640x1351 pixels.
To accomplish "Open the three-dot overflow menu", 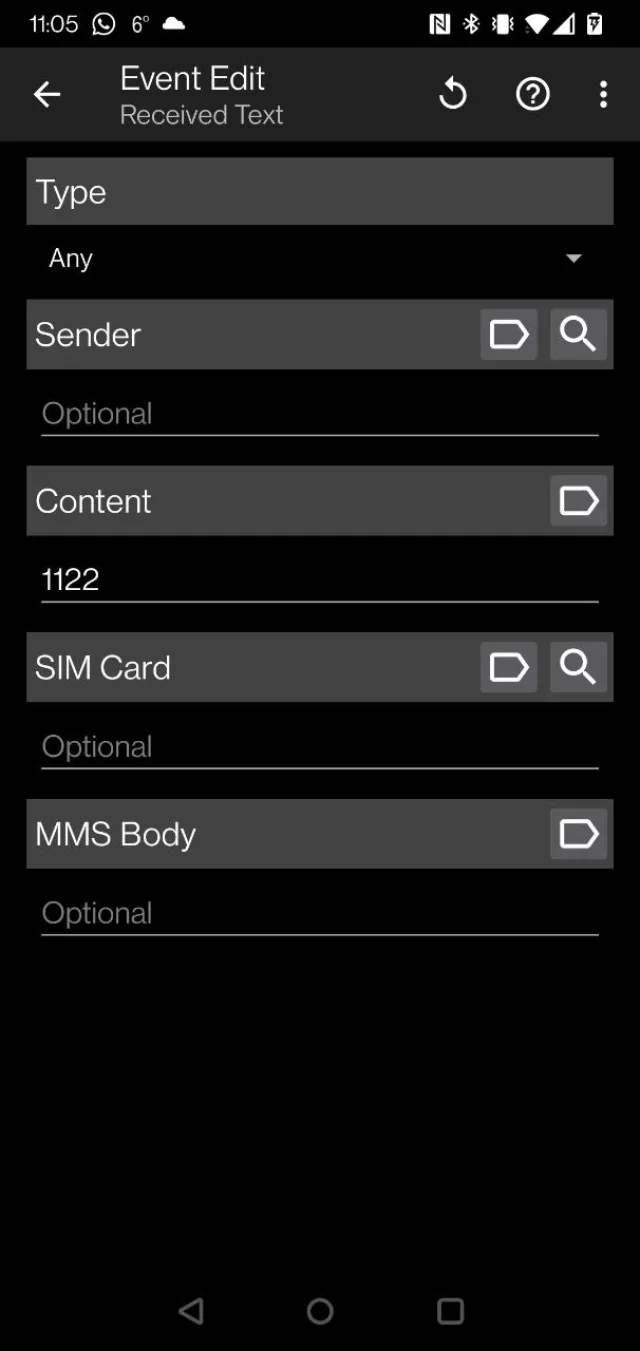I will point(603,95).
